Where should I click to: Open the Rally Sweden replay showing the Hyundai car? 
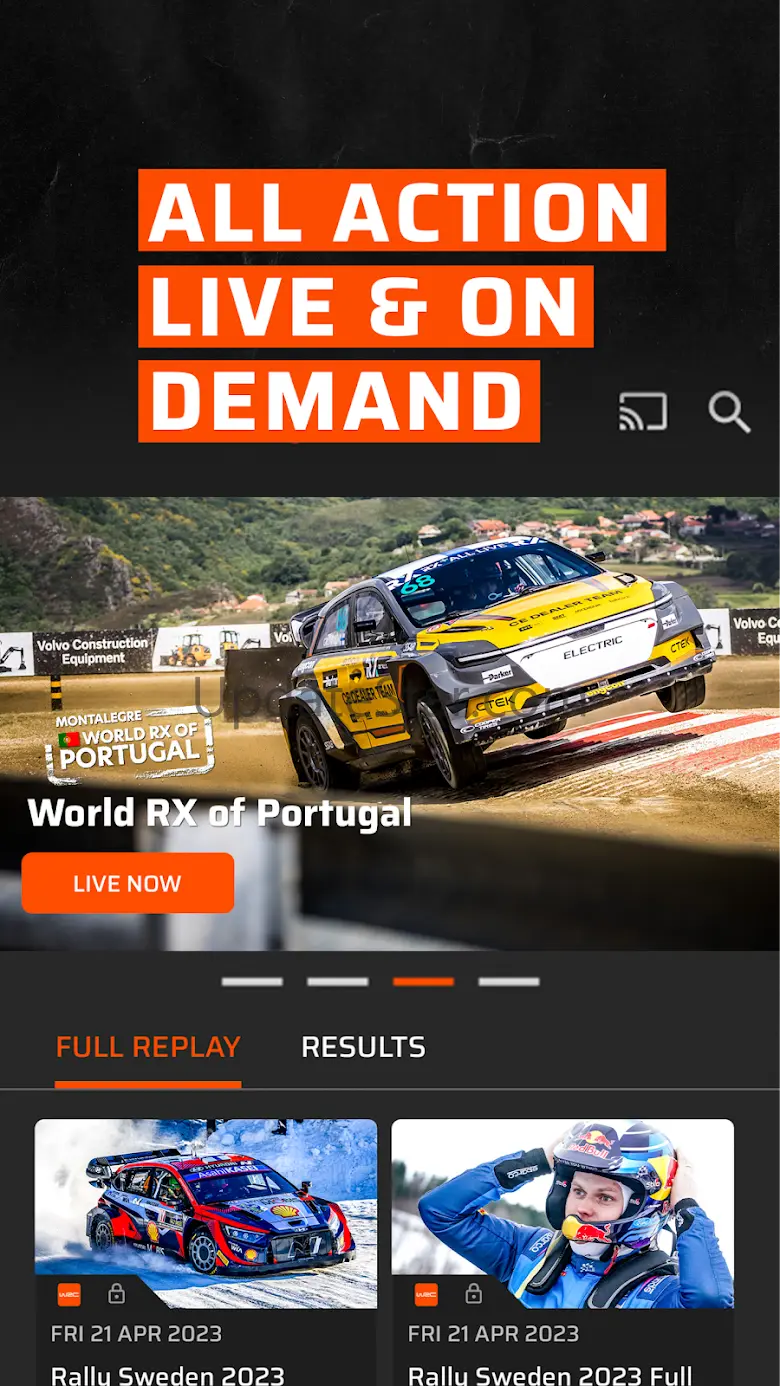206,1250
